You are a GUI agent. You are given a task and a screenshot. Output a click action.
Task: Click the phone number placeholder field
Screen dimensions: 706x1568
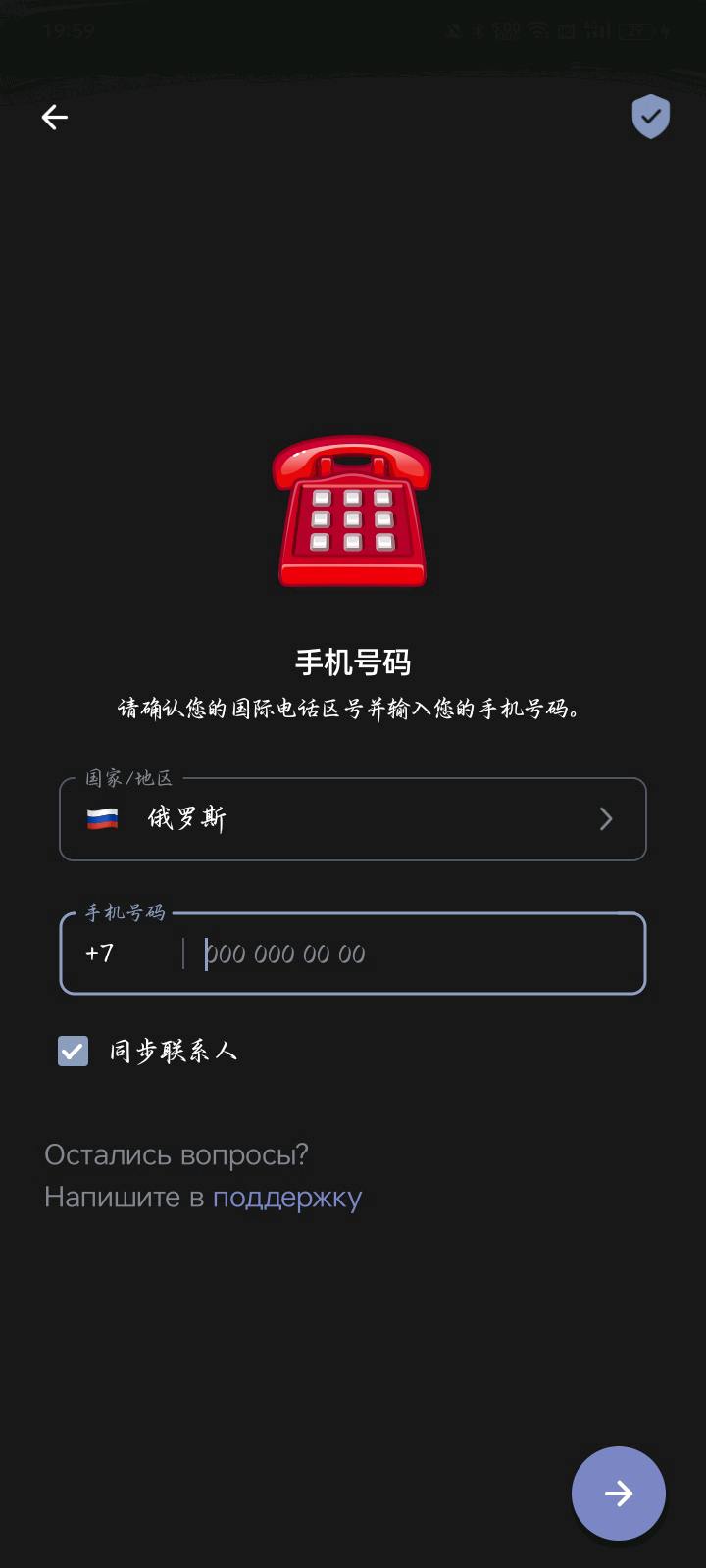[x=284, y=954]
